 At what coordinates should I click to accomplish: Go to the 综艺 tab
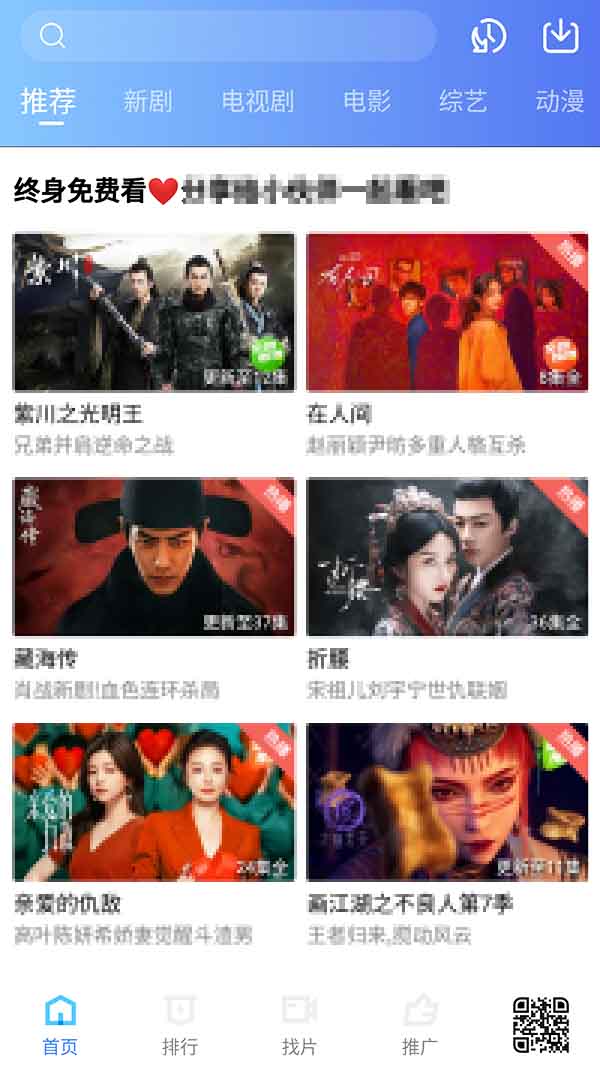click(x=463, y=101)
